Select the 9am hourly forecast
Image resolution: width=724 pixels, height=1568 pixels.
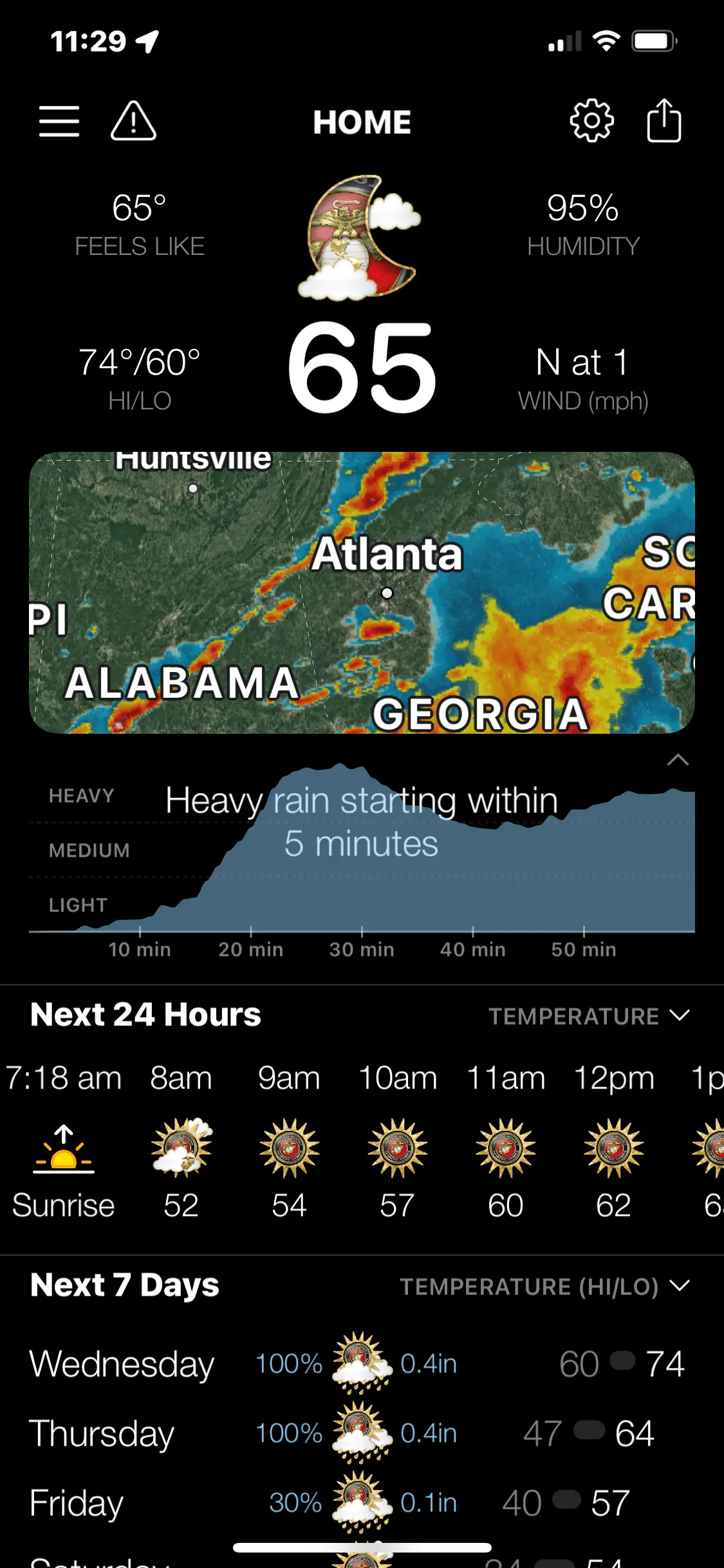[289, 1146]
